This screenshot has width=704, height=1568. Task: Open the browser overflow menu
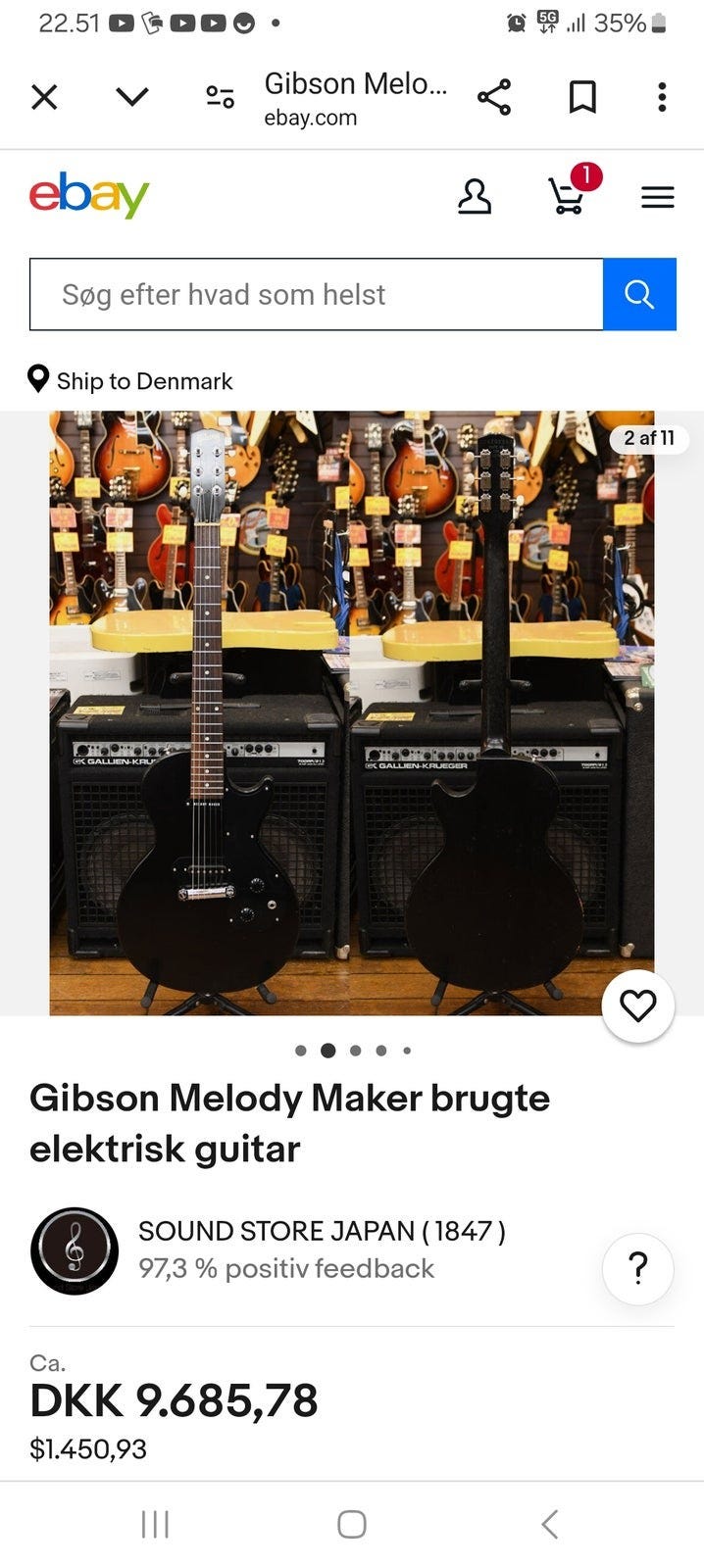pos(662,97)
